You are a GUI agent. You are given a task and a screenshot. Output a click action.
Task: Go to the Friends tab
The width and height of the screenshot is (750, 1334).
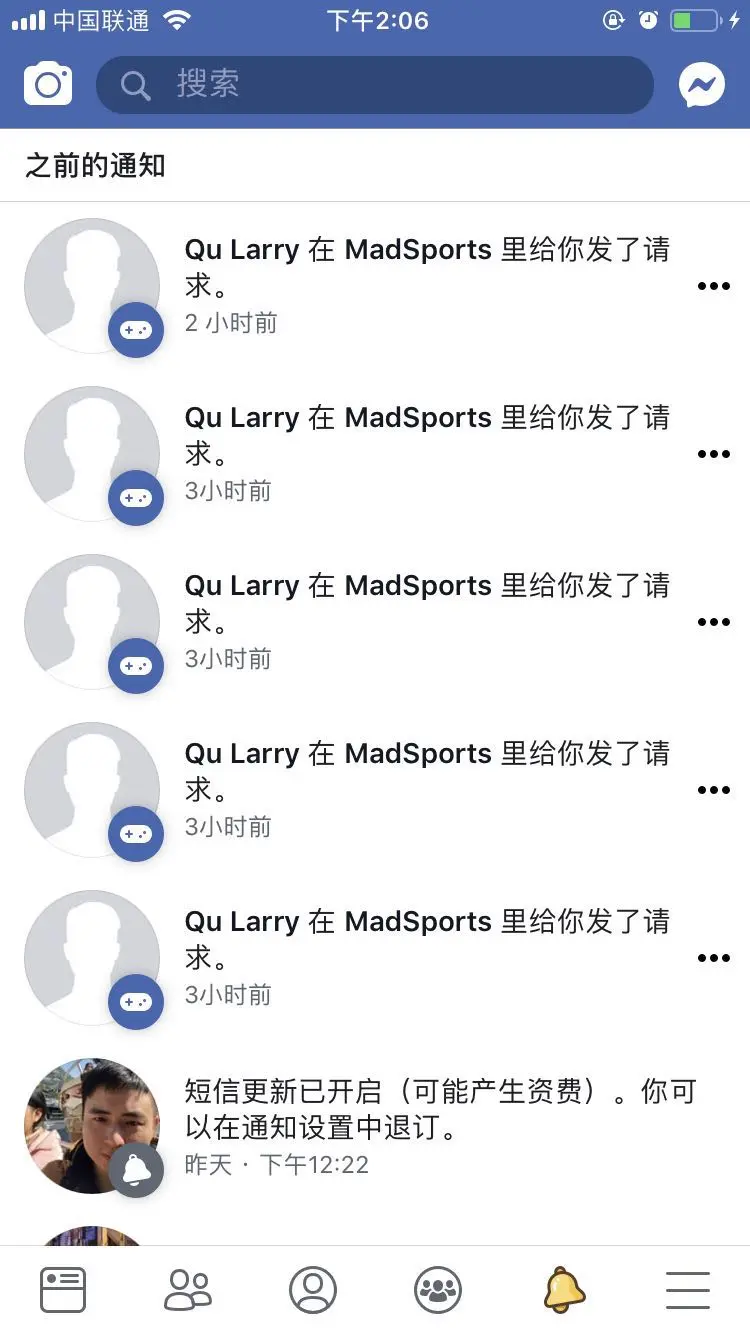pos(188,1290)
